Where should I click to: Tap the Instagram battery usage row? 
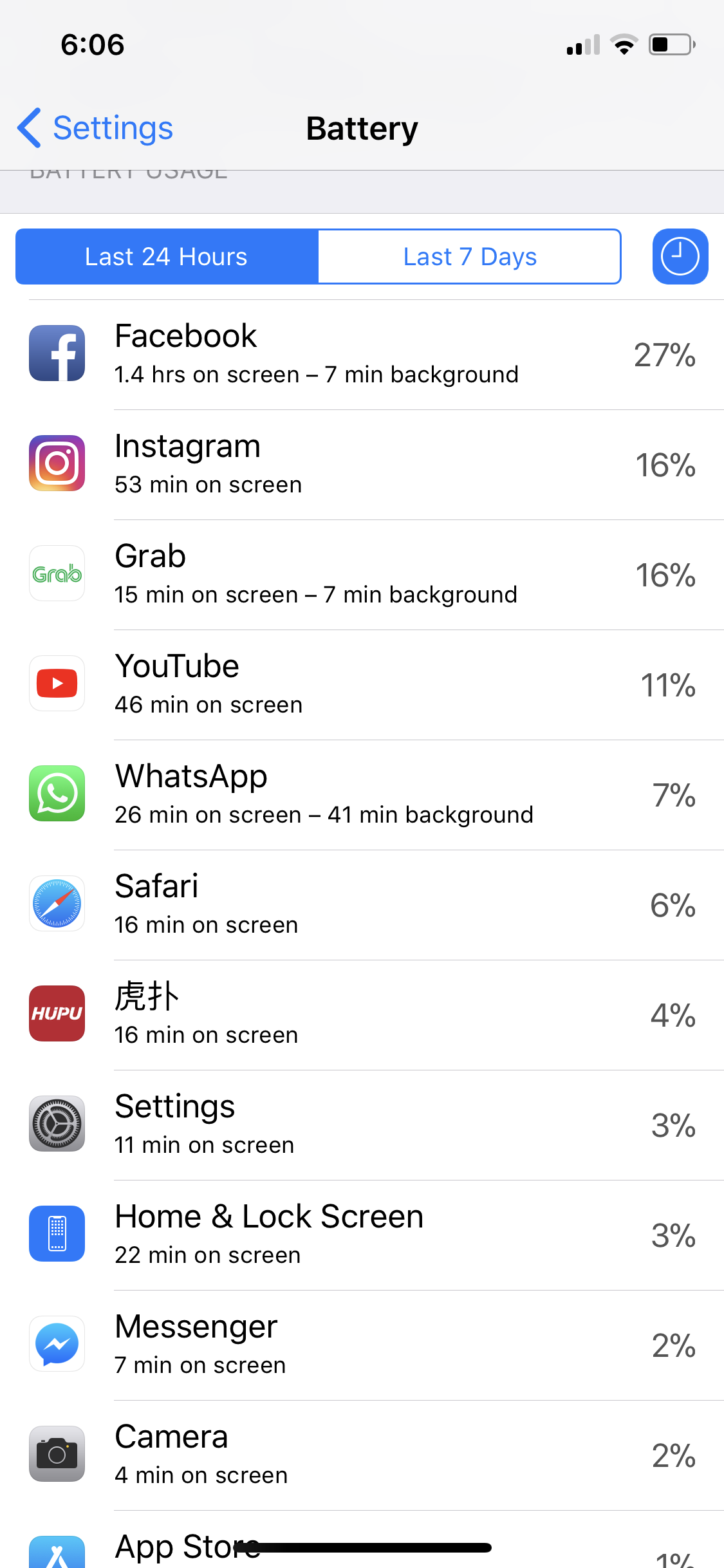(362, 465)
